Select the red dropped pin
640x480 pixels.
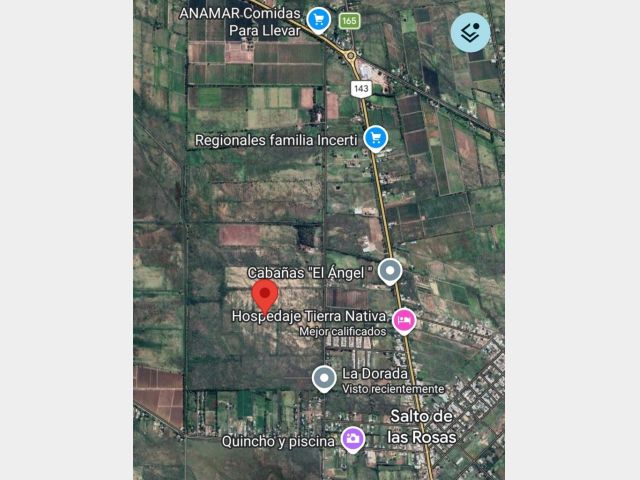click(x=264, y=296)
